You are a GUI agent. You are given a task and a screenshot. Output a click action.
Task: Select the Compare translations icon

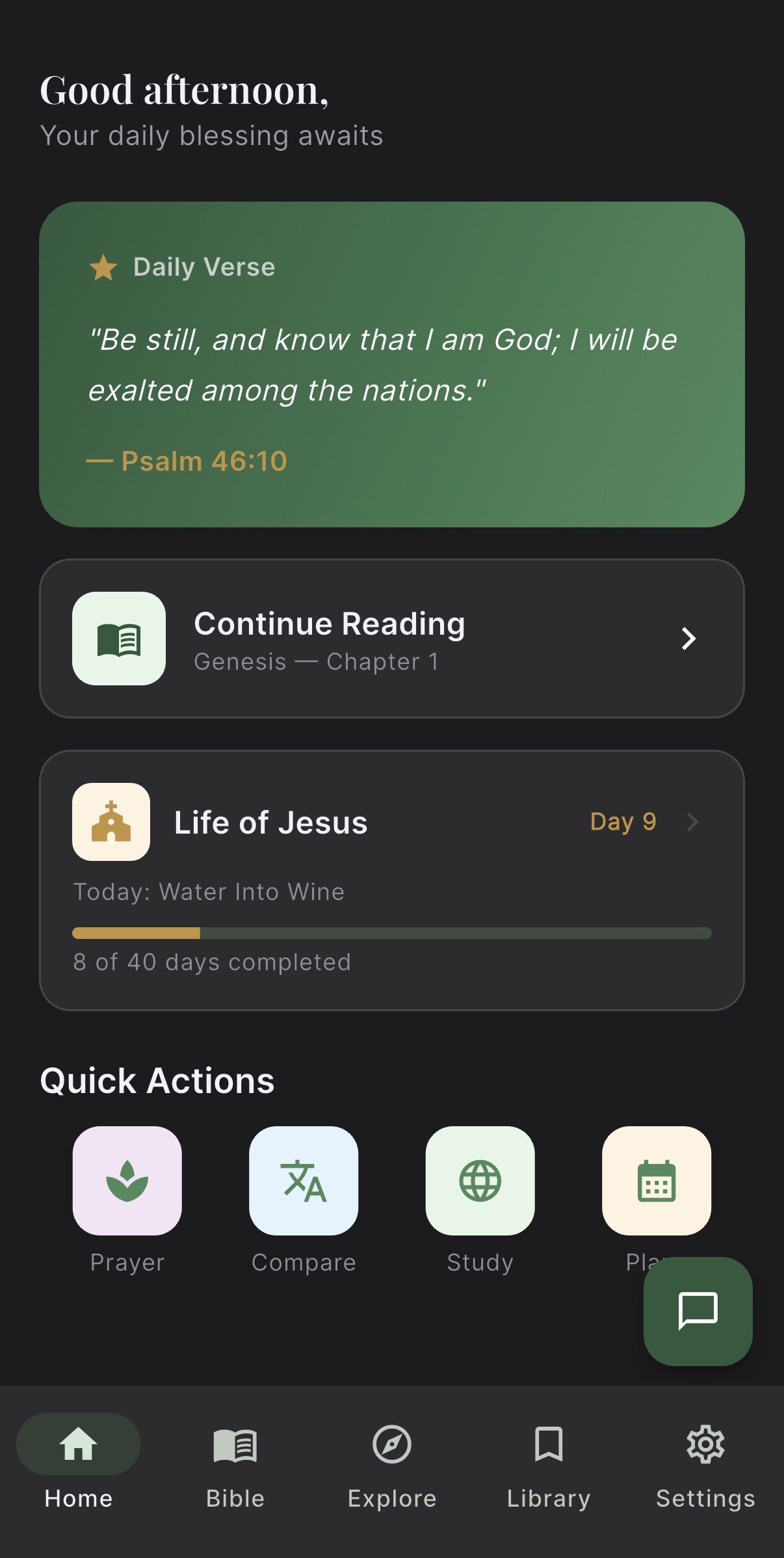pyautogui.click(x=304, y=1180)
